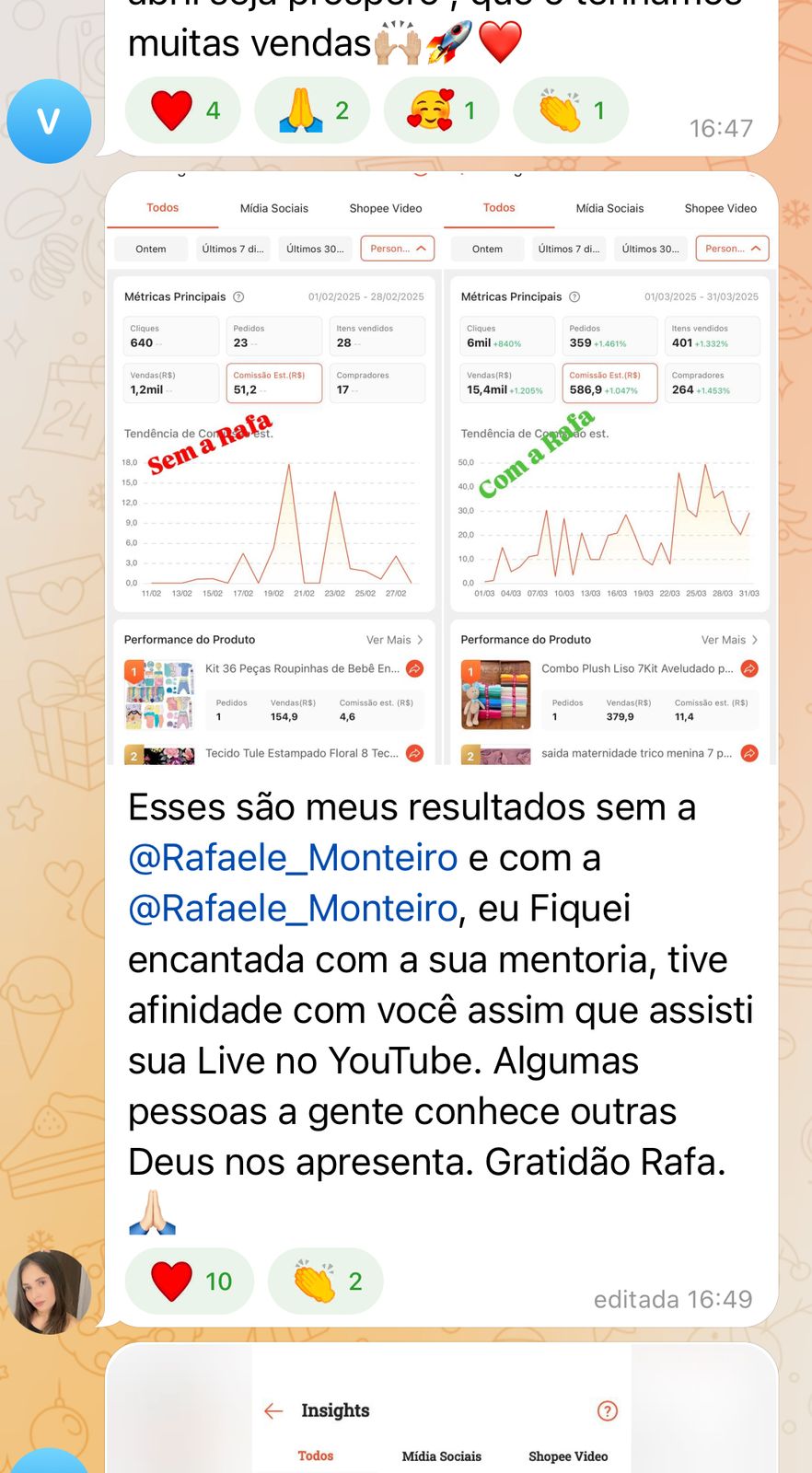This screenshot has width=812, height=1473.
Task: Add the praying hands reaction with 2
Action: (x=312, y=110)
